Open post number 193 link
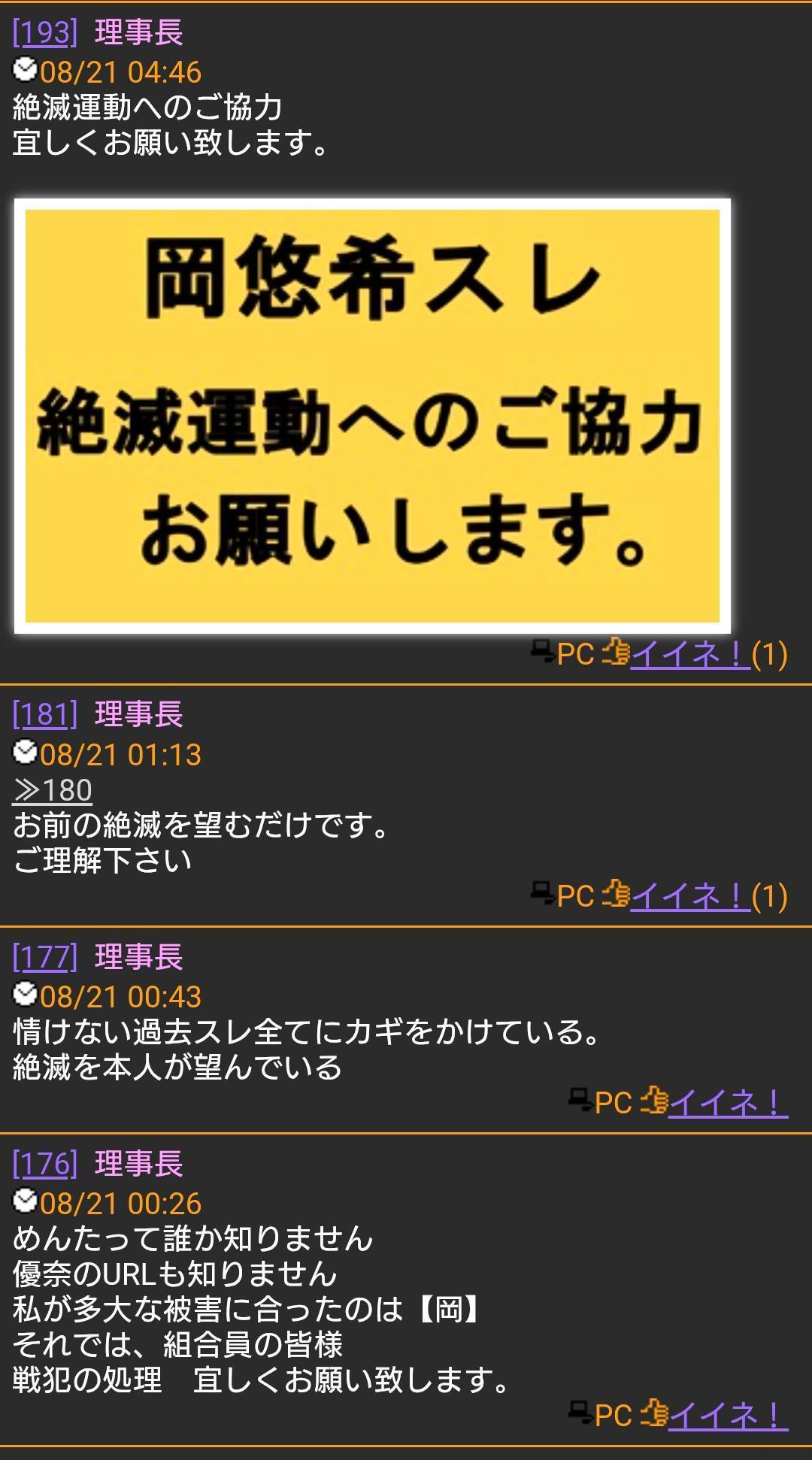Image resolution: width=812 pixels, height=1460 pixels. pos(45,33)
